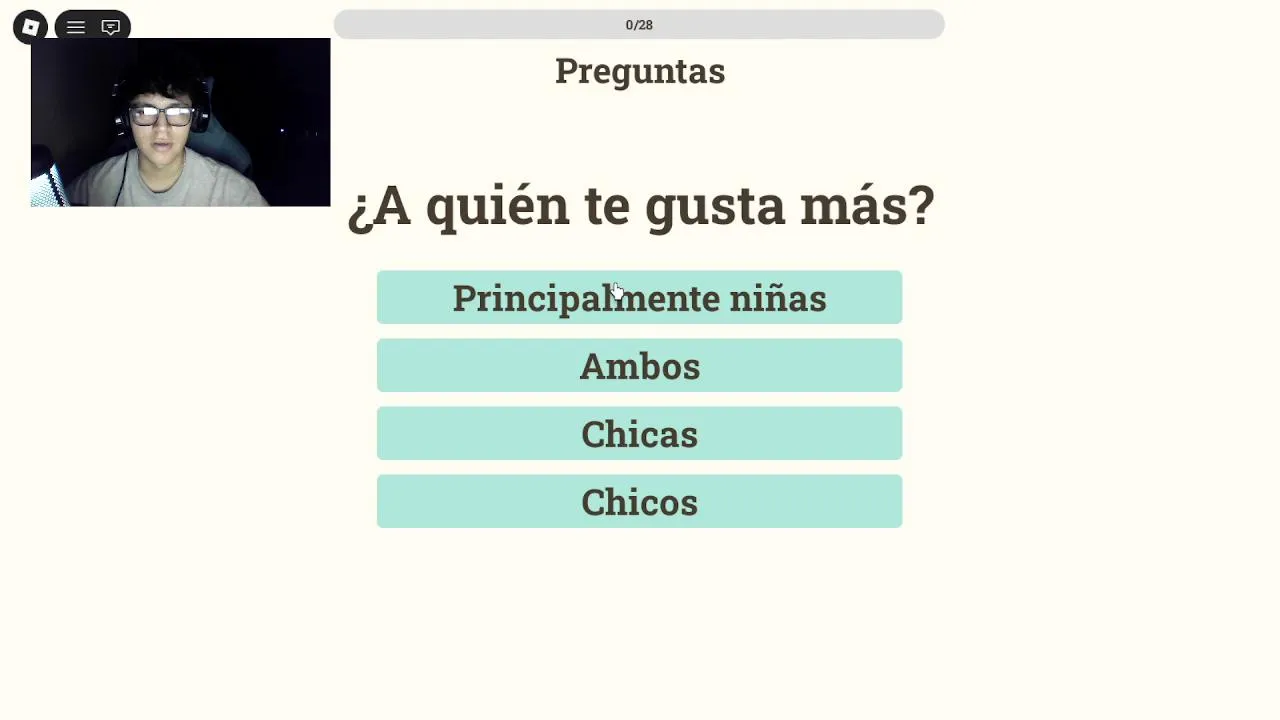
Task: Open the hamburger menu icon
Action: [76, 27]
